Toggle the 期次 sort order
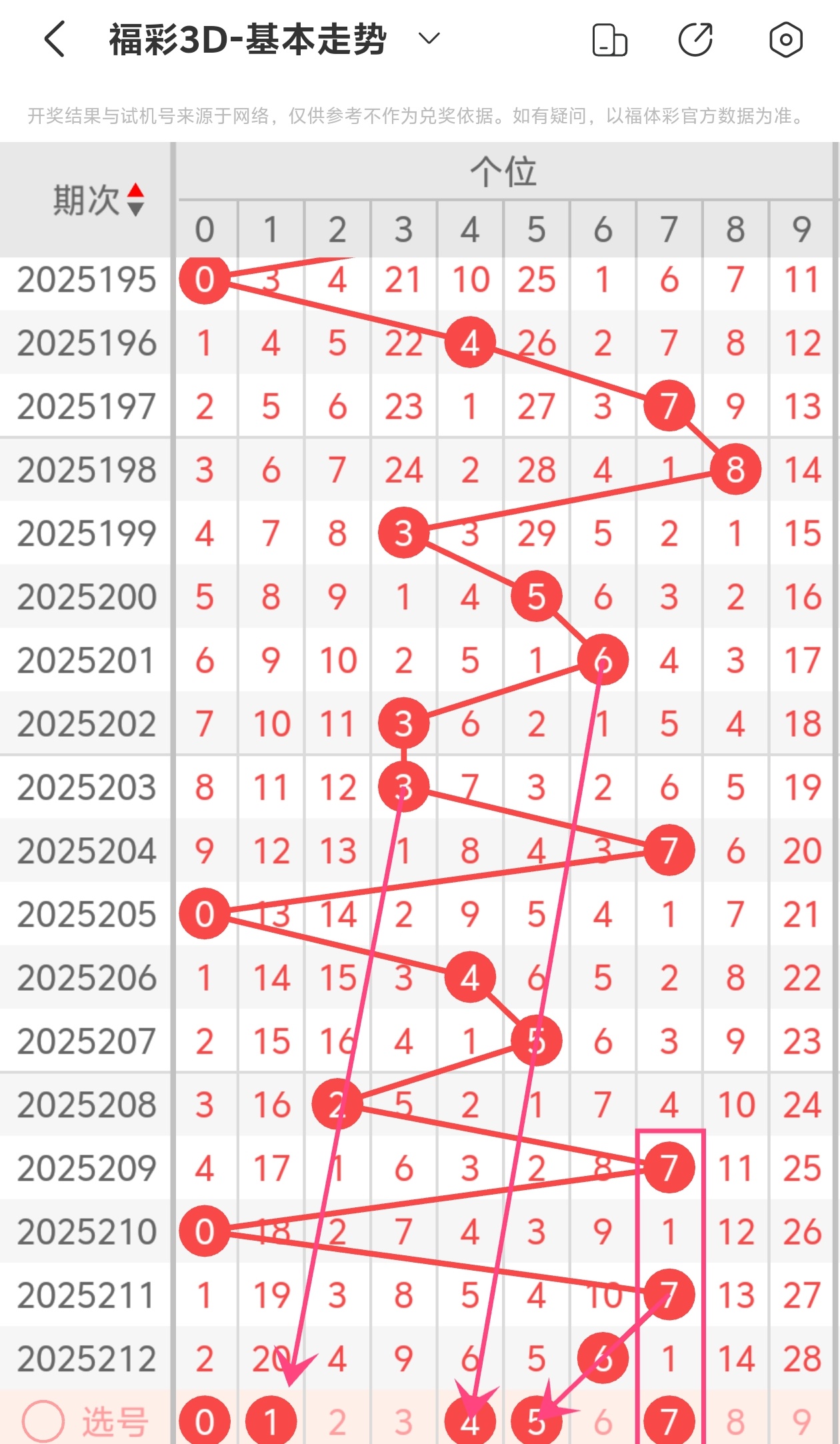The width and height of the screenshot is (840, 1444). pyautogui.click(x=135, y=199)
